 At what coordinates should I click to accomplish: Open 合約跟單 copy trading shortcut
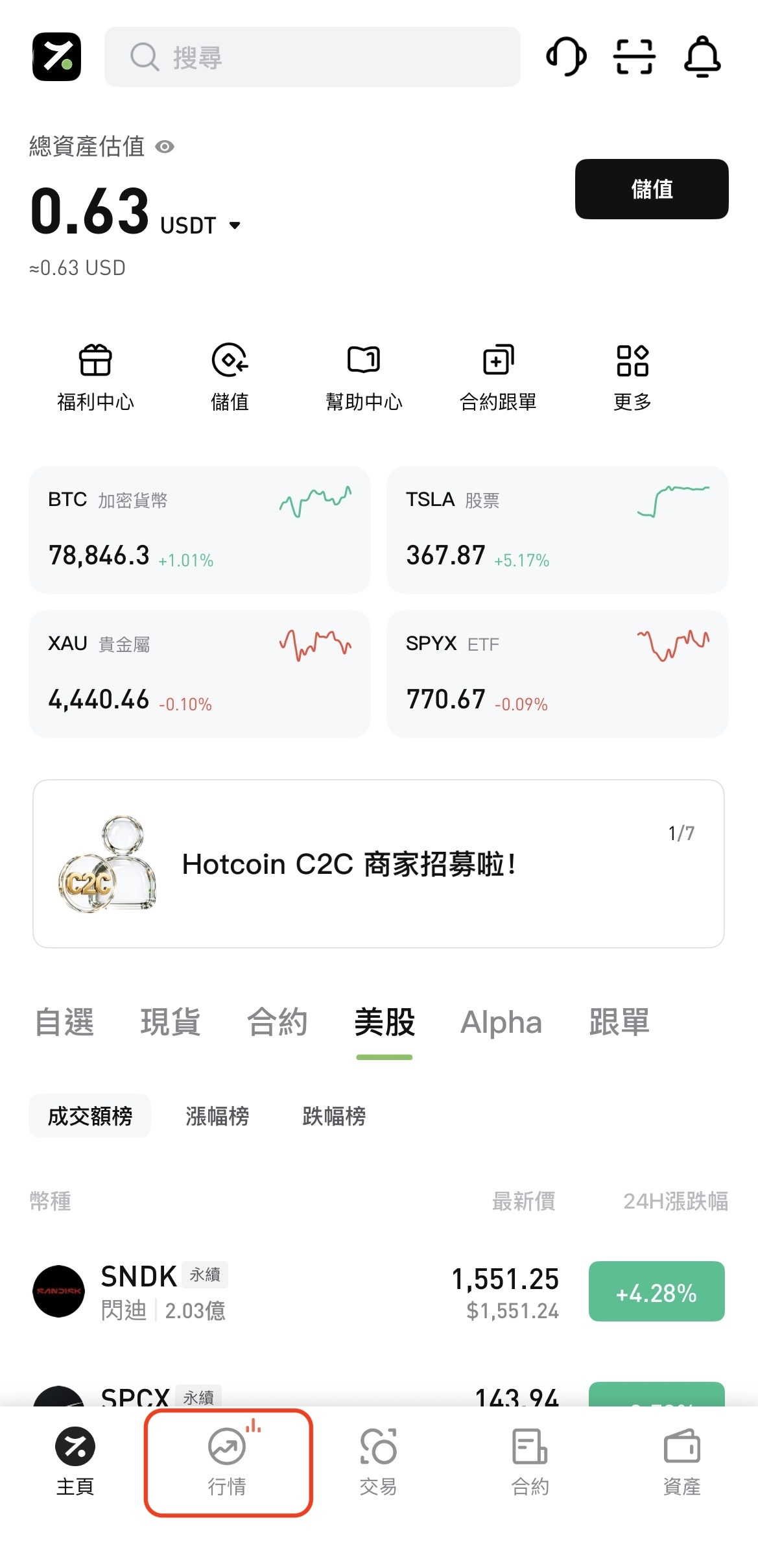498,378
